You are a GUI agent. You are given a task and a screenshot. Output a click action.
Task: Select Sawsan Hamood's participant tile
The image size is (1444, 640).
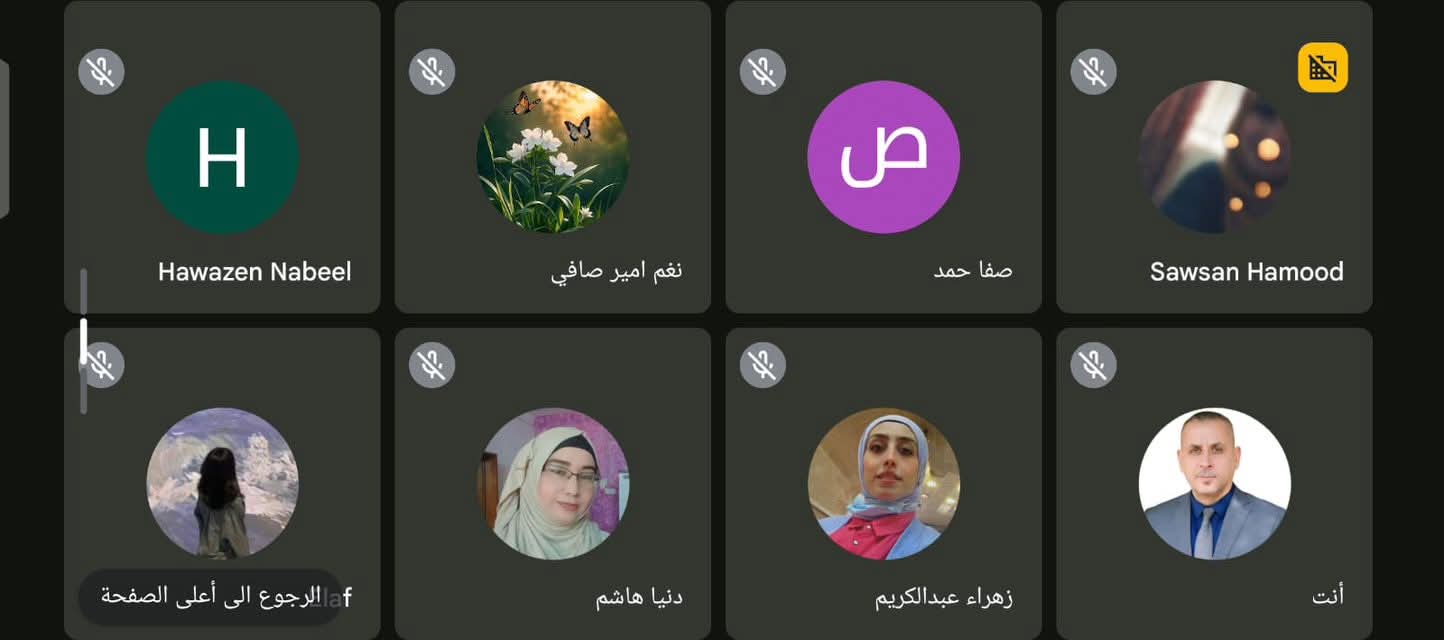click(x=1214, y=158)
